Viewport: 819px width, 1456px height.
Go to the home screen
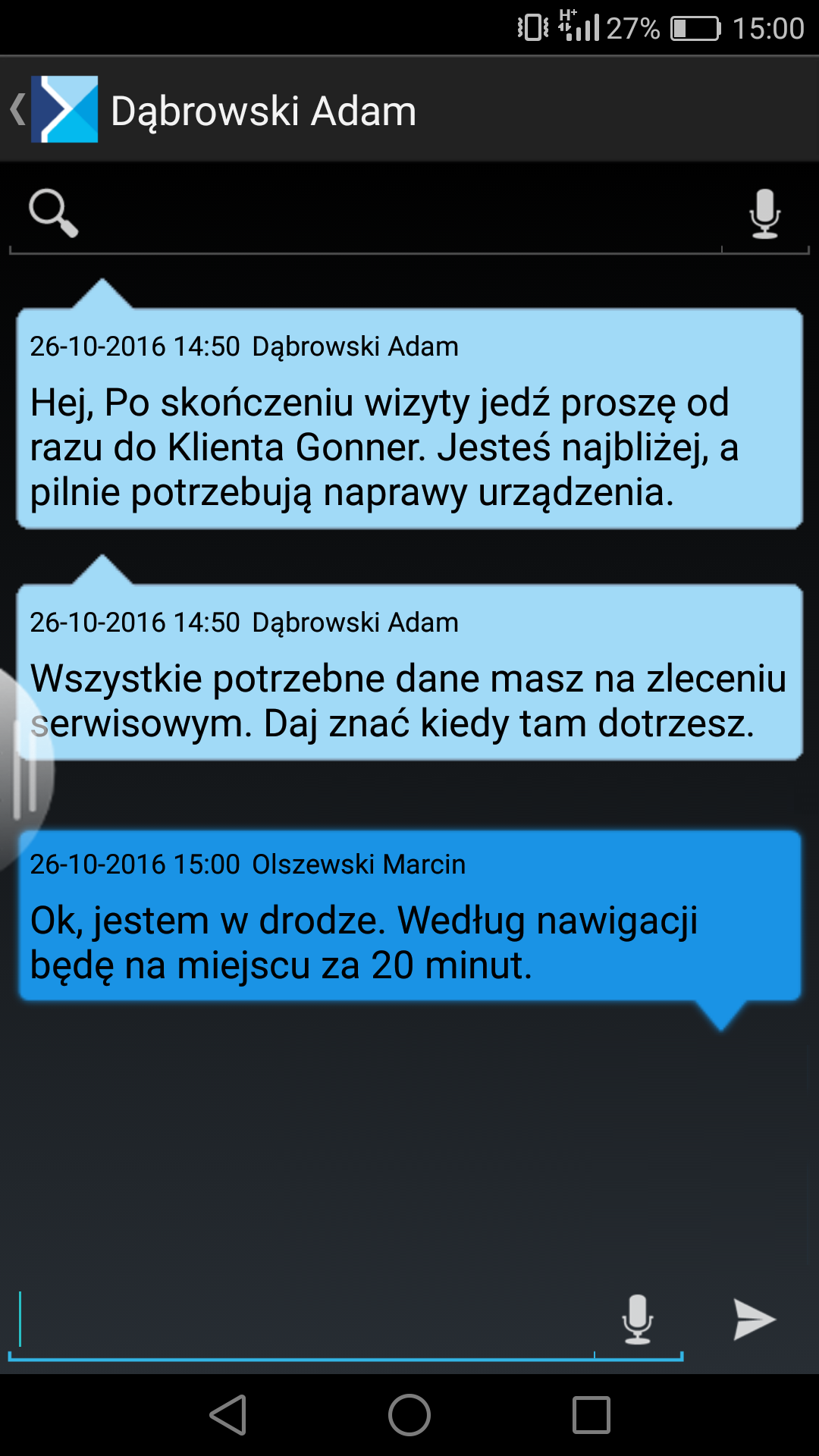(x=409, y=1415)
